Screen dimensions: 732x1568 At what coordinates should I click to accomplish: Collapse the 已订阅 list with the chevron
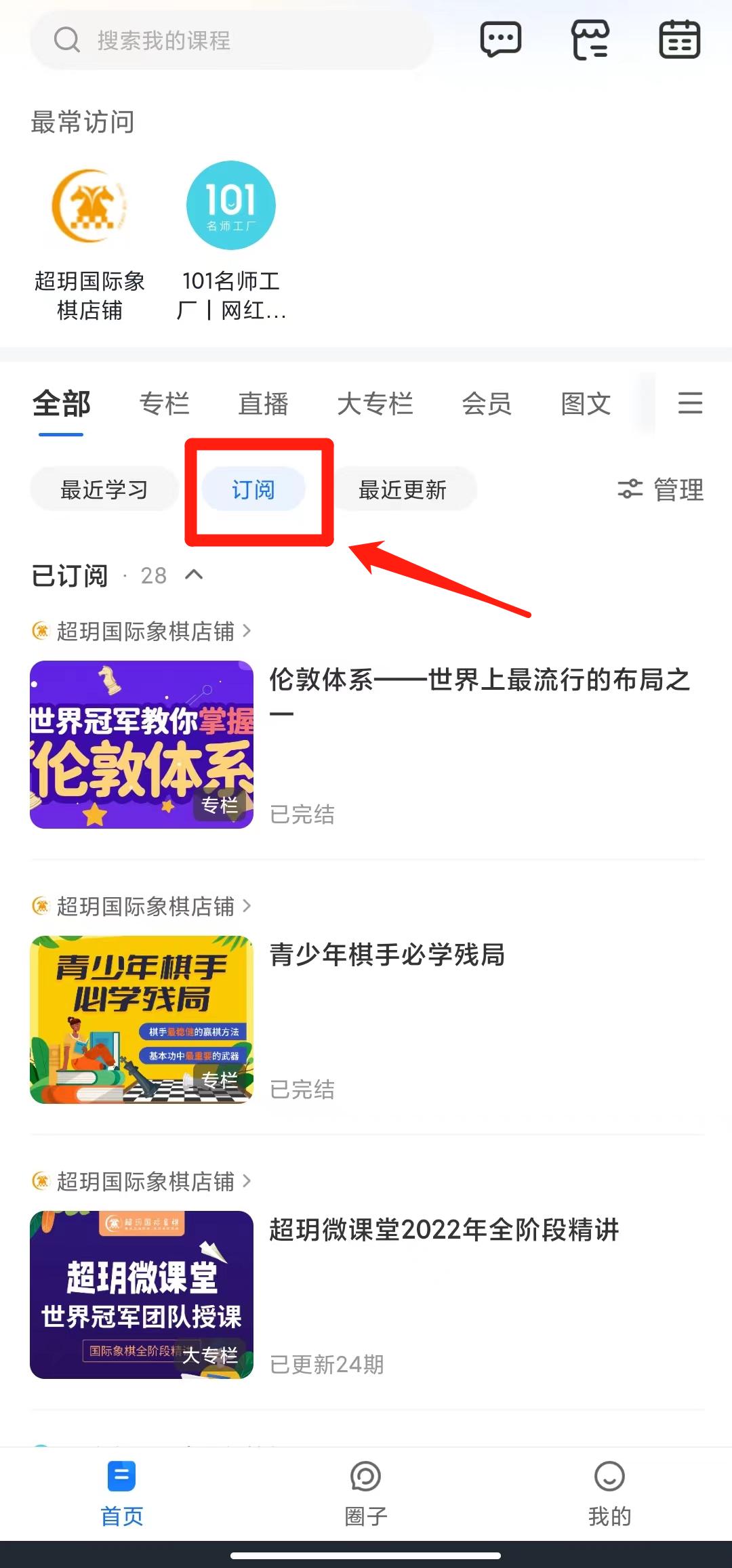[196, 576]
